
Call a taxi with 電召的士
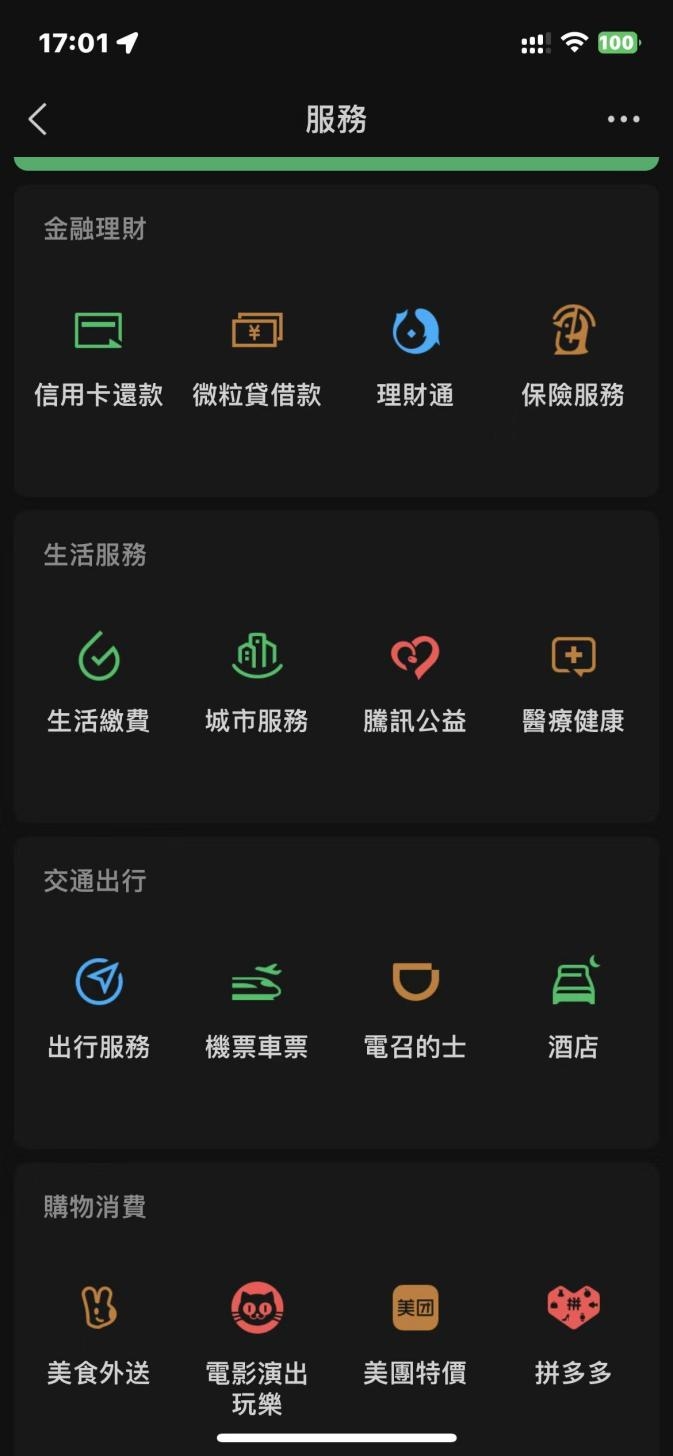pyautogui.click(x=415, y=1007)
